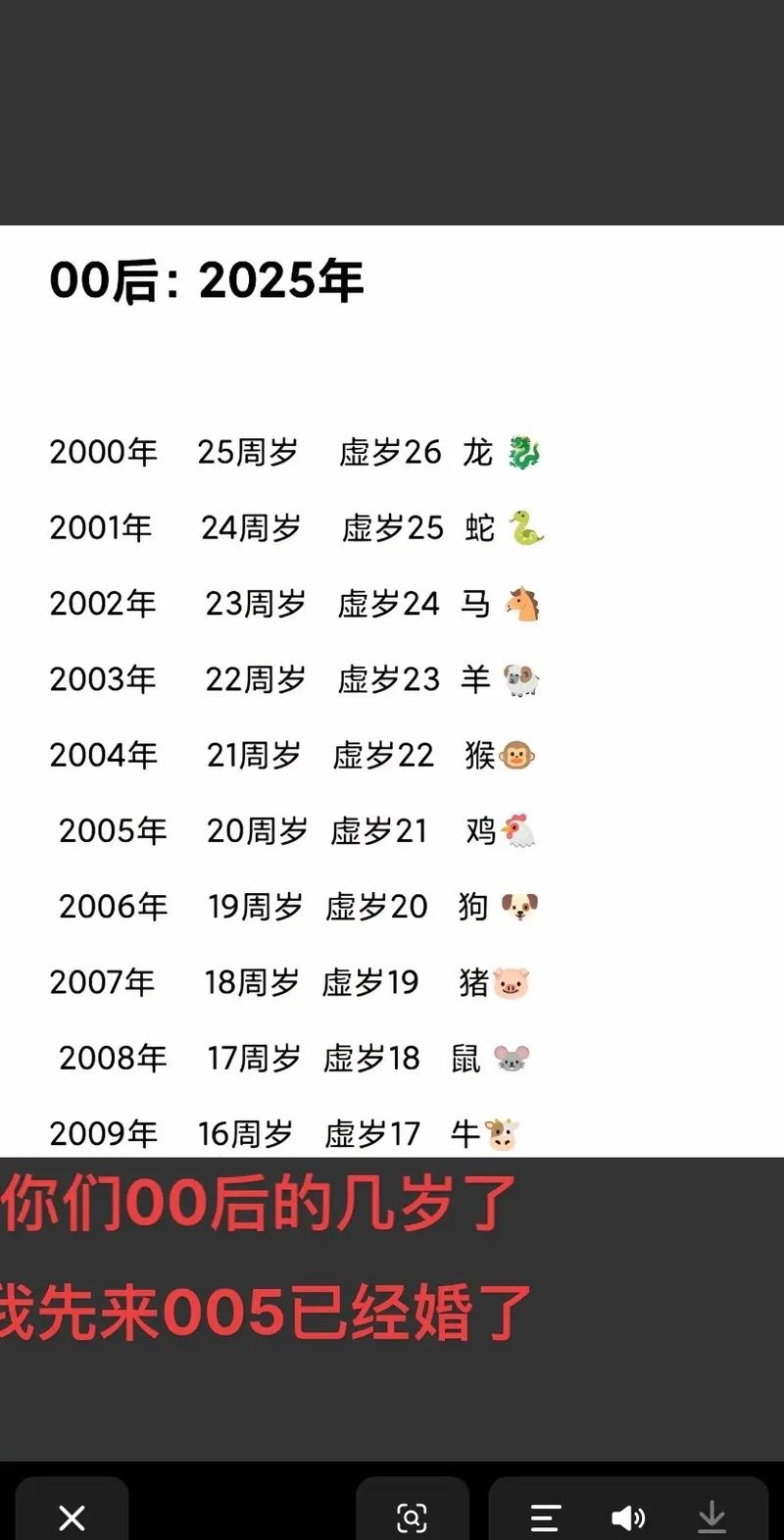This screenshot has width=784, height=1540.
Task: Select the dragon emoji beside 2000年
Action: [x=523, y=452]
